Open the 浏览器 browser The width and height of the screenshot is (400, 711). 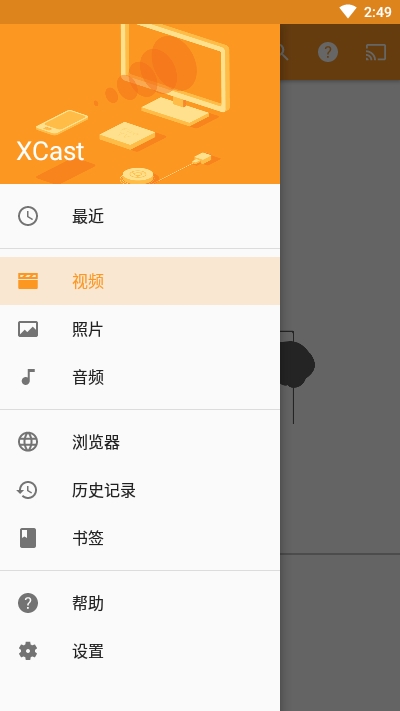click(x=140, y=442)
